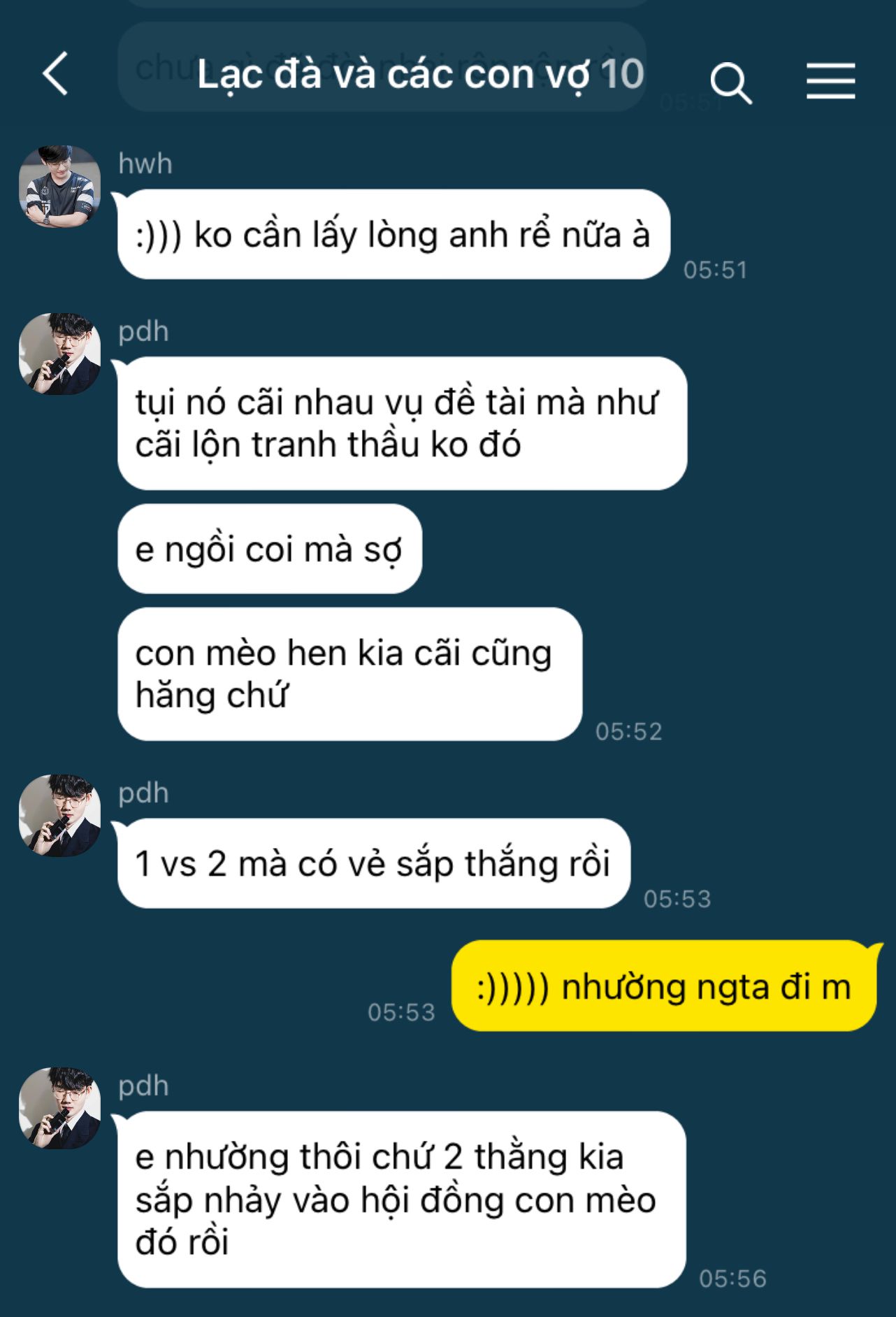The height and width of the screenshot is (1317, 896).
Task: Go back from the group chat
Action: click(55, 73)
